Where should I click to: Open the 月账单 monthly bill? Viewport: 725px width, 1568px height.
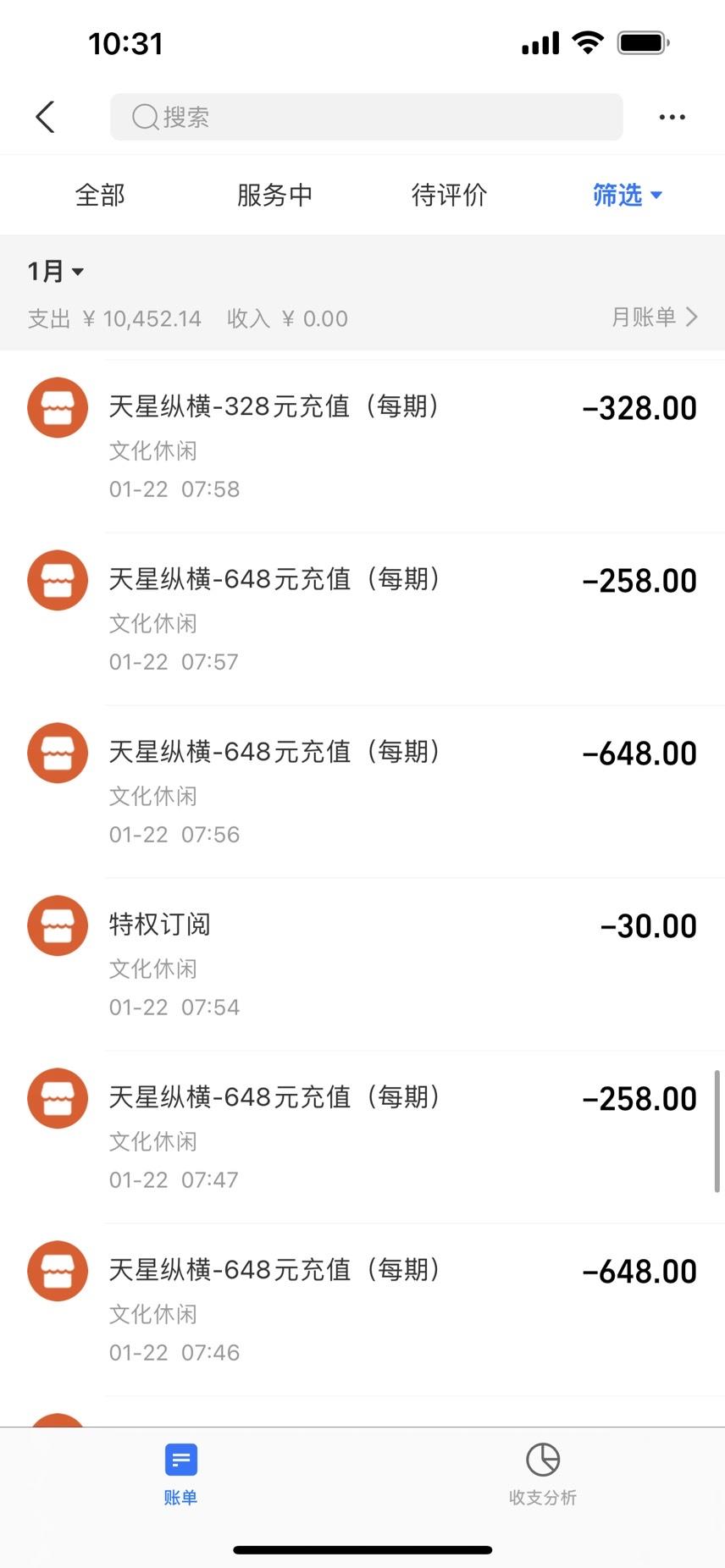(x=655, y=317)
